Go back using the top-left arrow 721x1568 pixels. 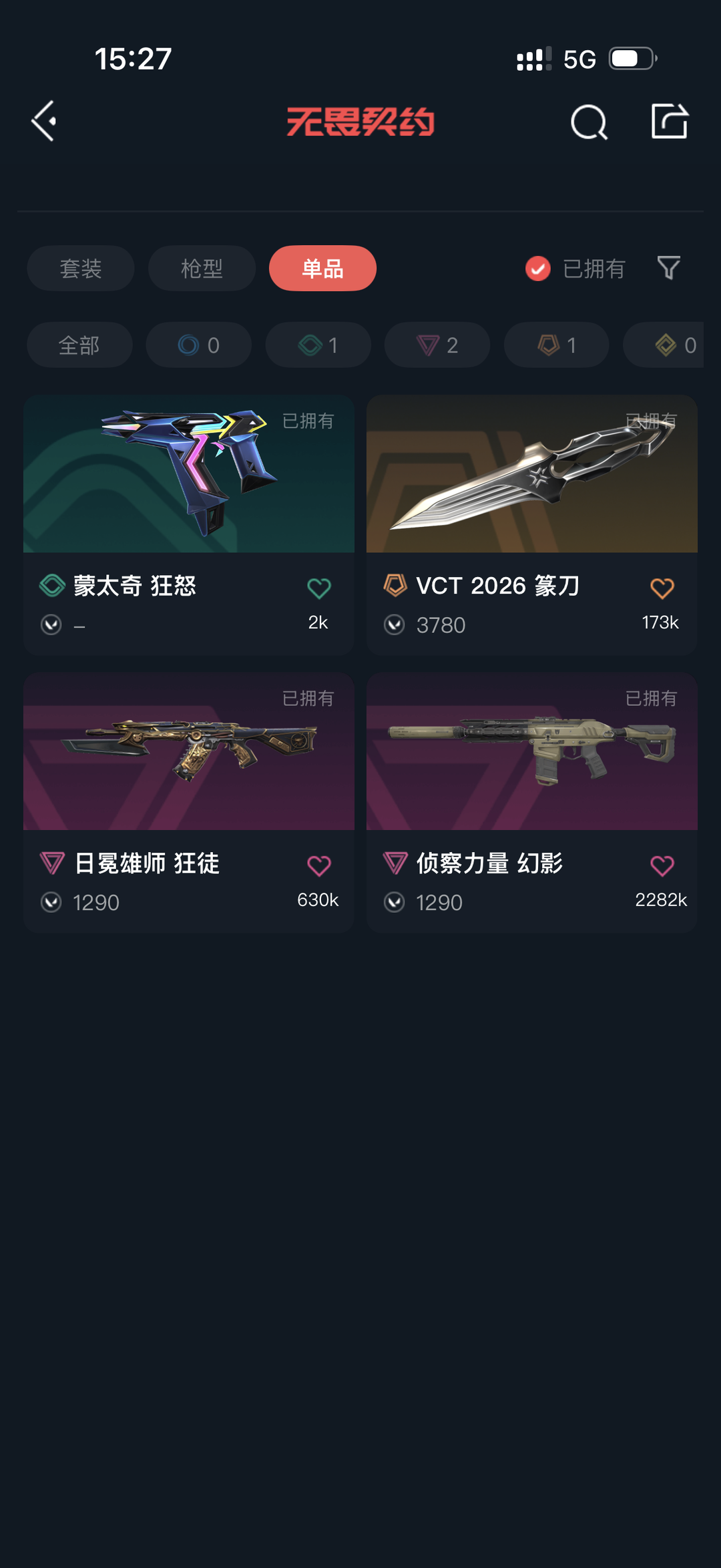[x=44, y=122]
